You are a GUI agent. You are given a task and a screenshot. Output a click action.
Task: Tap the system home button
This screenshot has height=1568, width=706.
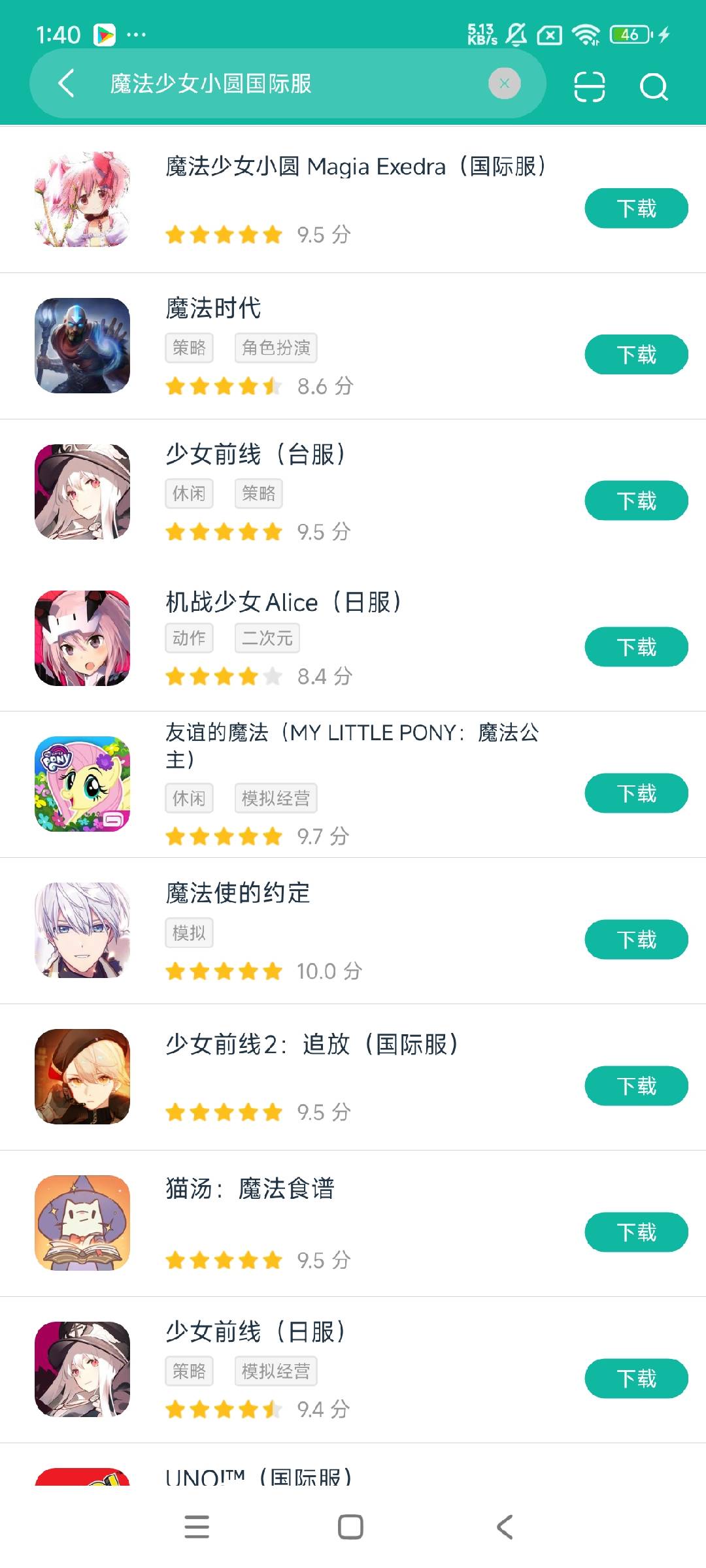coord(350,1527)
